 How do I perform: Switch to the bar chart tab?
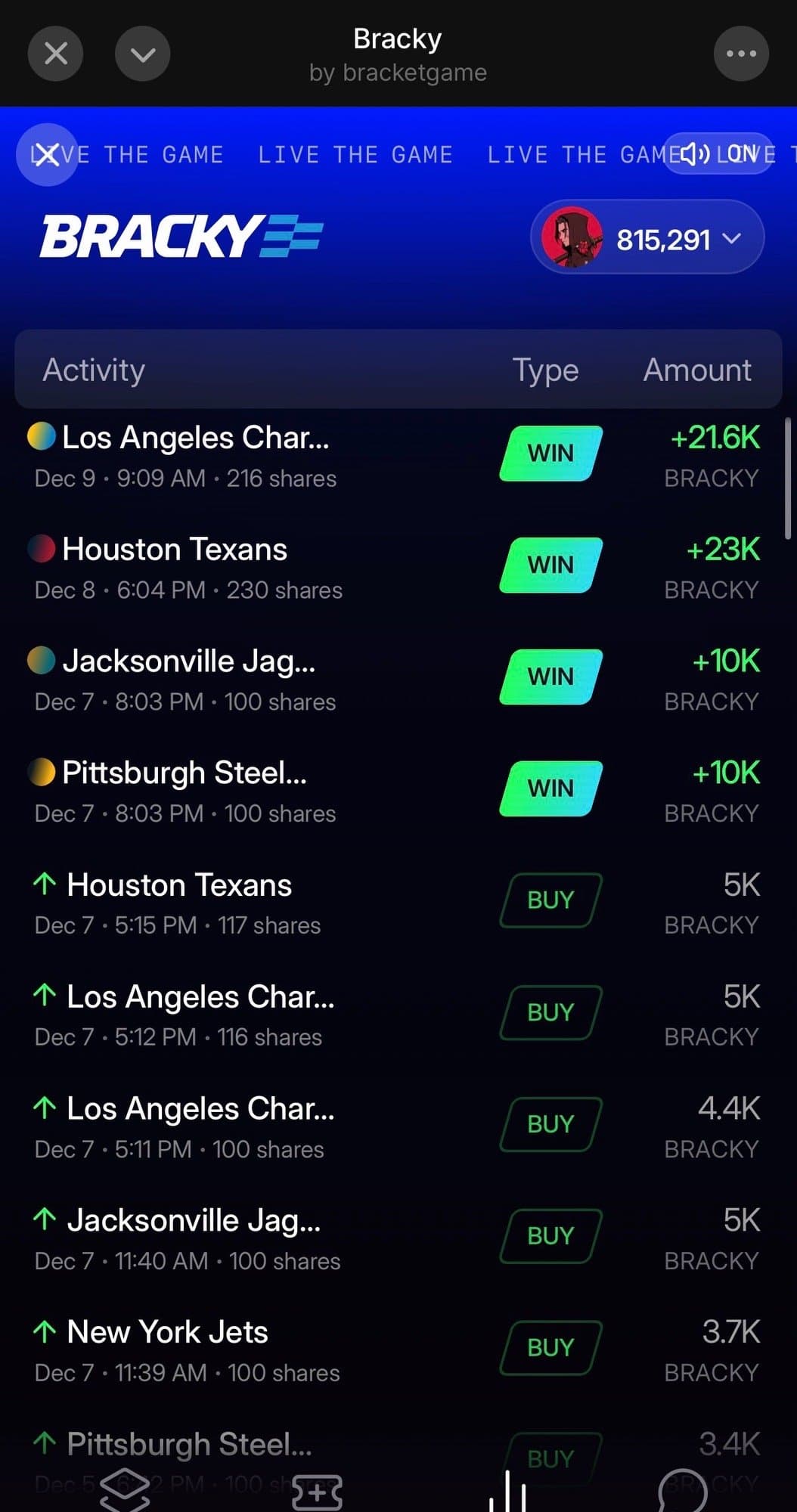point(508,1492)
